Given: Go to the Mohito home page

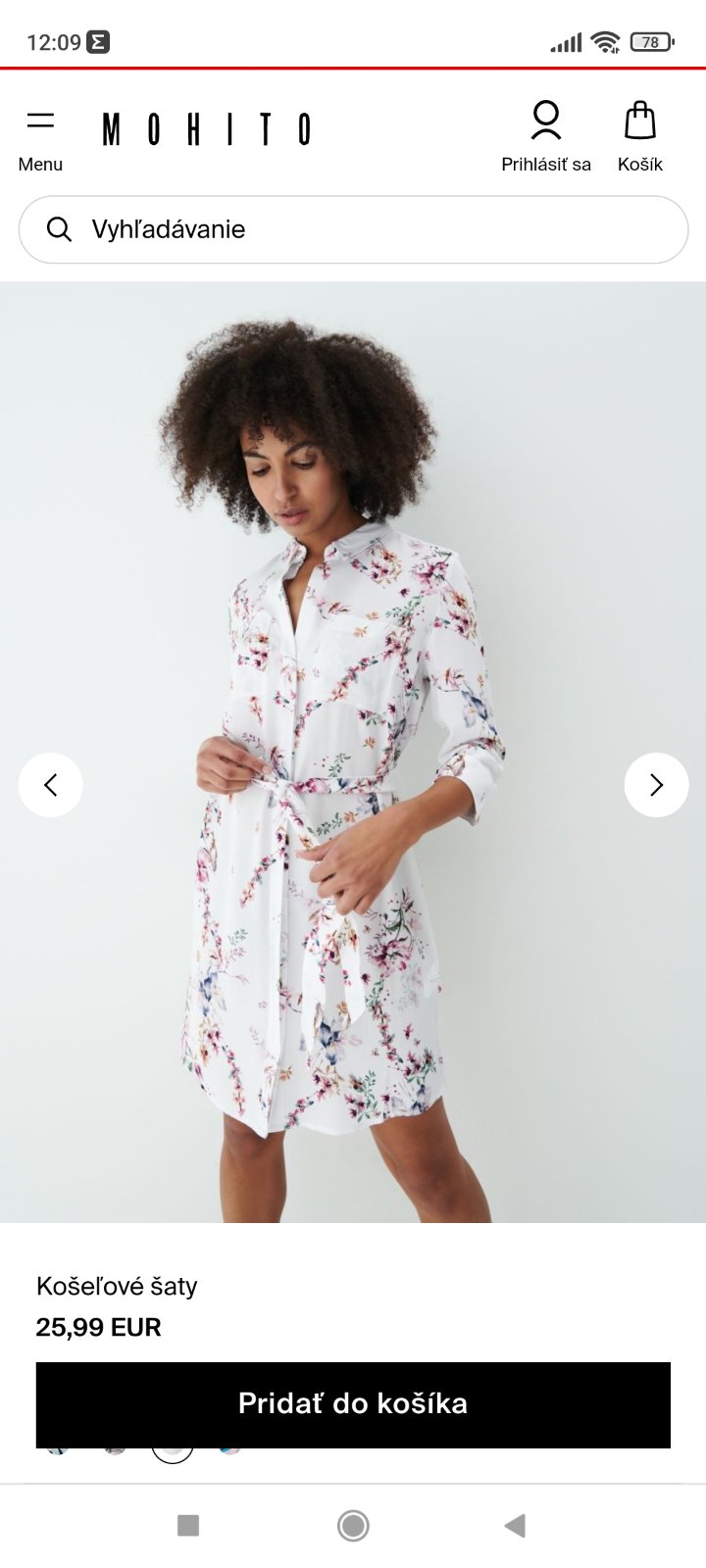Looking at the screenshot, I should (x=207, y=129).
